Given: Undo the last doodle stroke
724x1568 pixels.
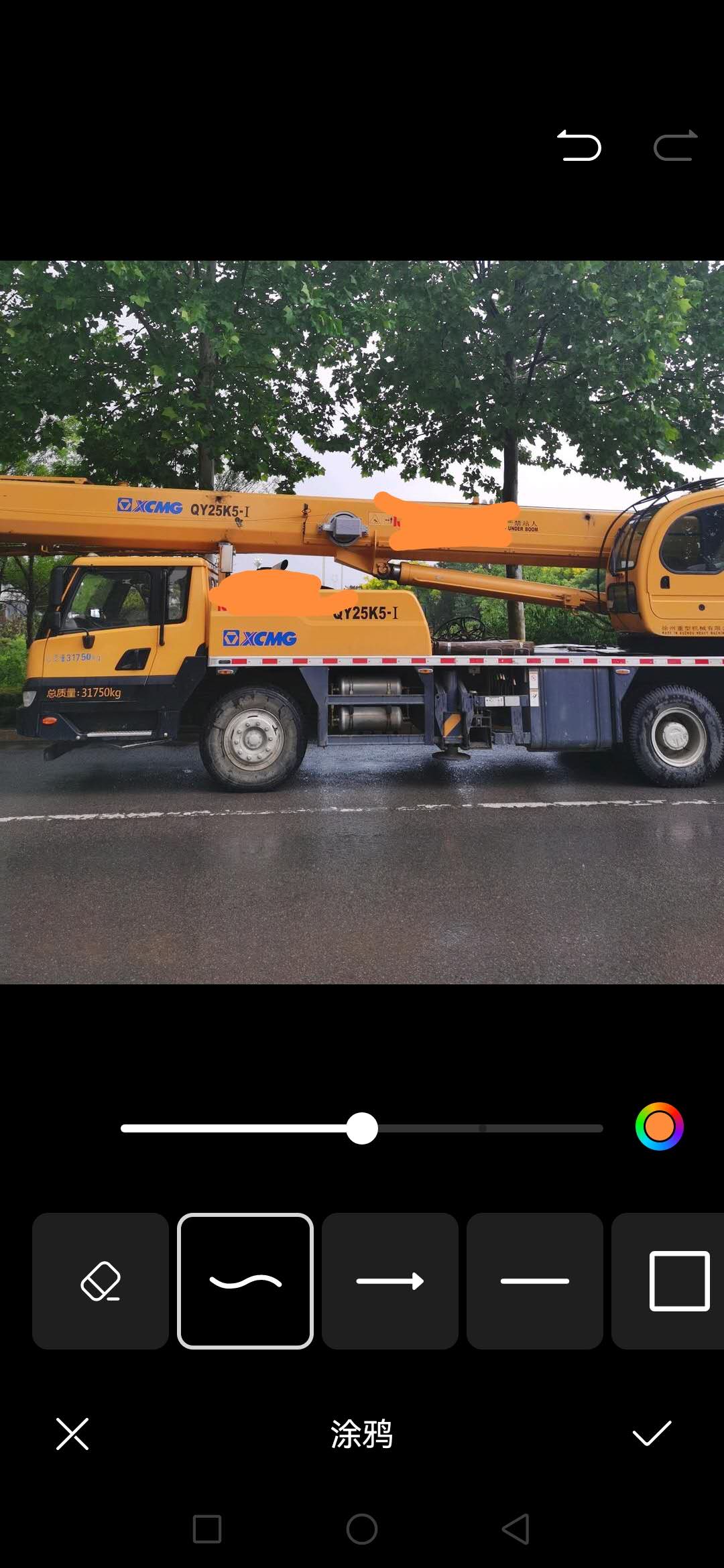Looking at the screenshot, I should coord(579,145).
